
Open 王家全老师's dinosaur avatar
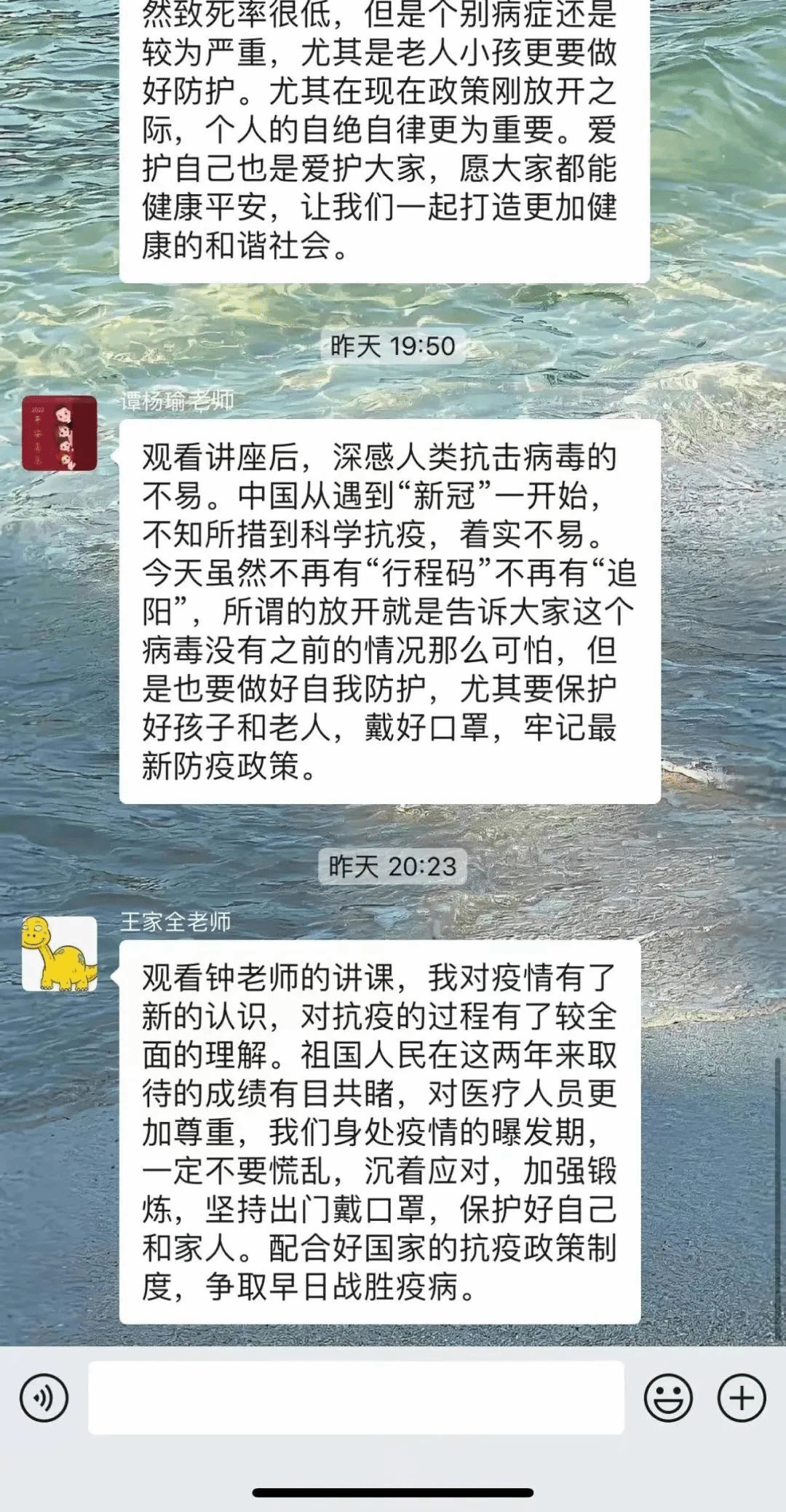coord(59,953)
